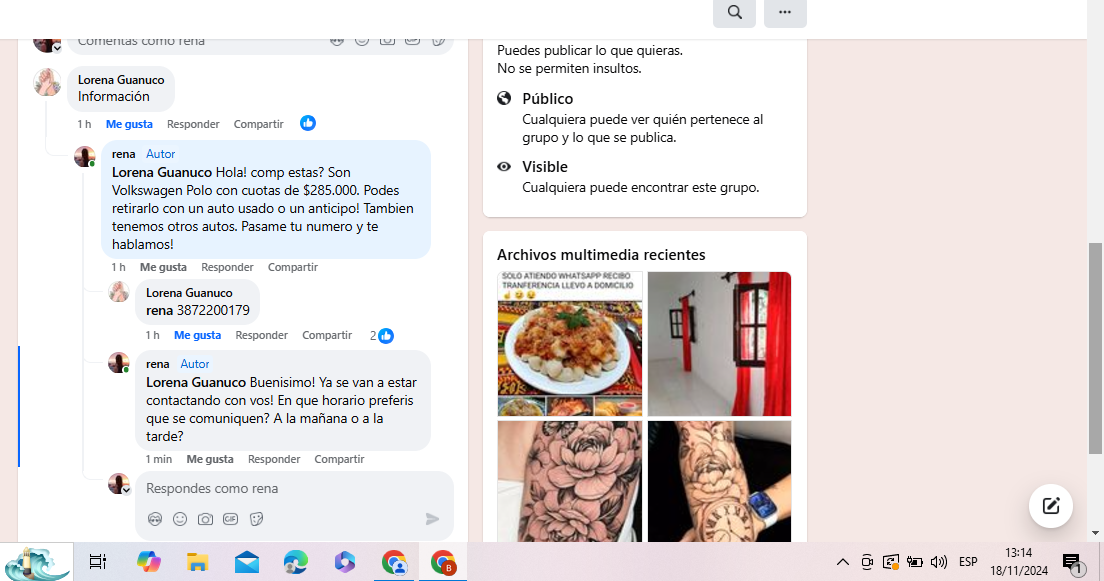The width and height of the screenshot is (1104, 581).
Task: Insert a GIF in the reply
Action: [231, 519]
